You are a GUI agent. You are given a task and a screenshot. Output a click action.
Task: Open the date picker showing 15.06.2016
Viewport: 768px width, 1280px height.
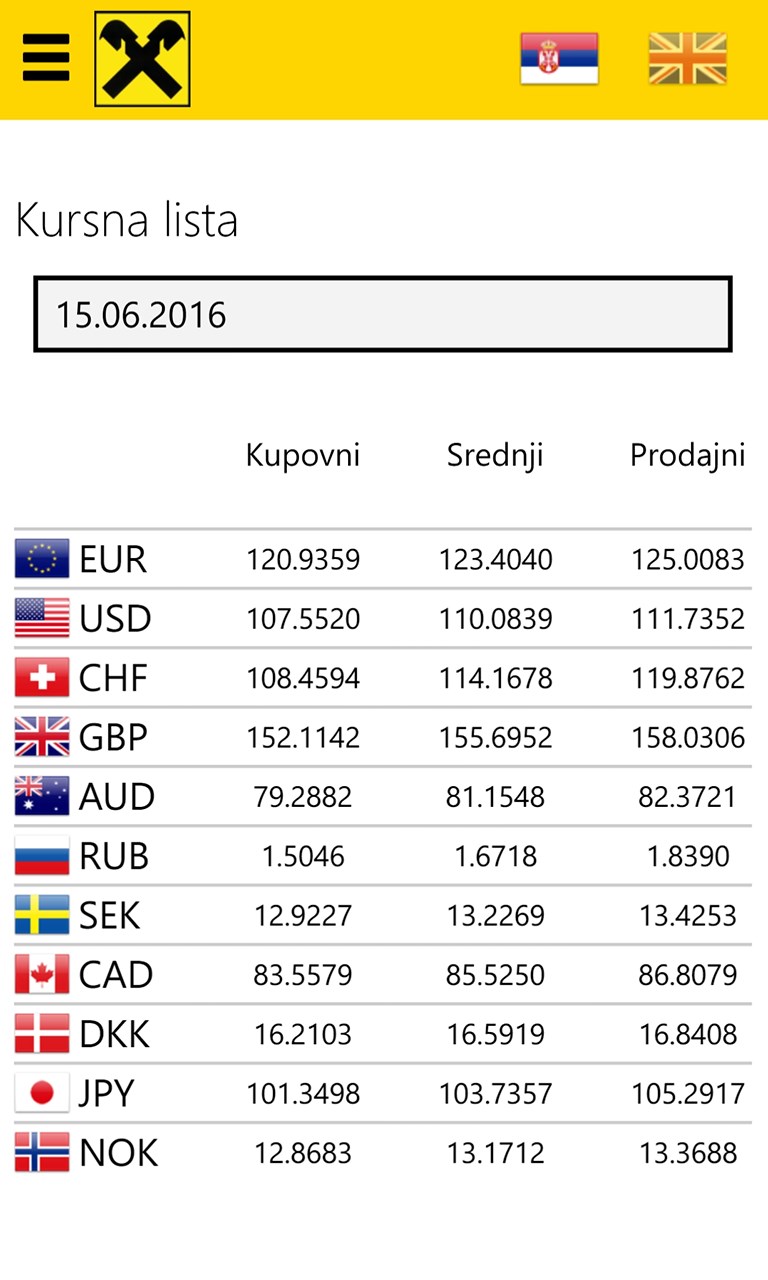[383, 315]
